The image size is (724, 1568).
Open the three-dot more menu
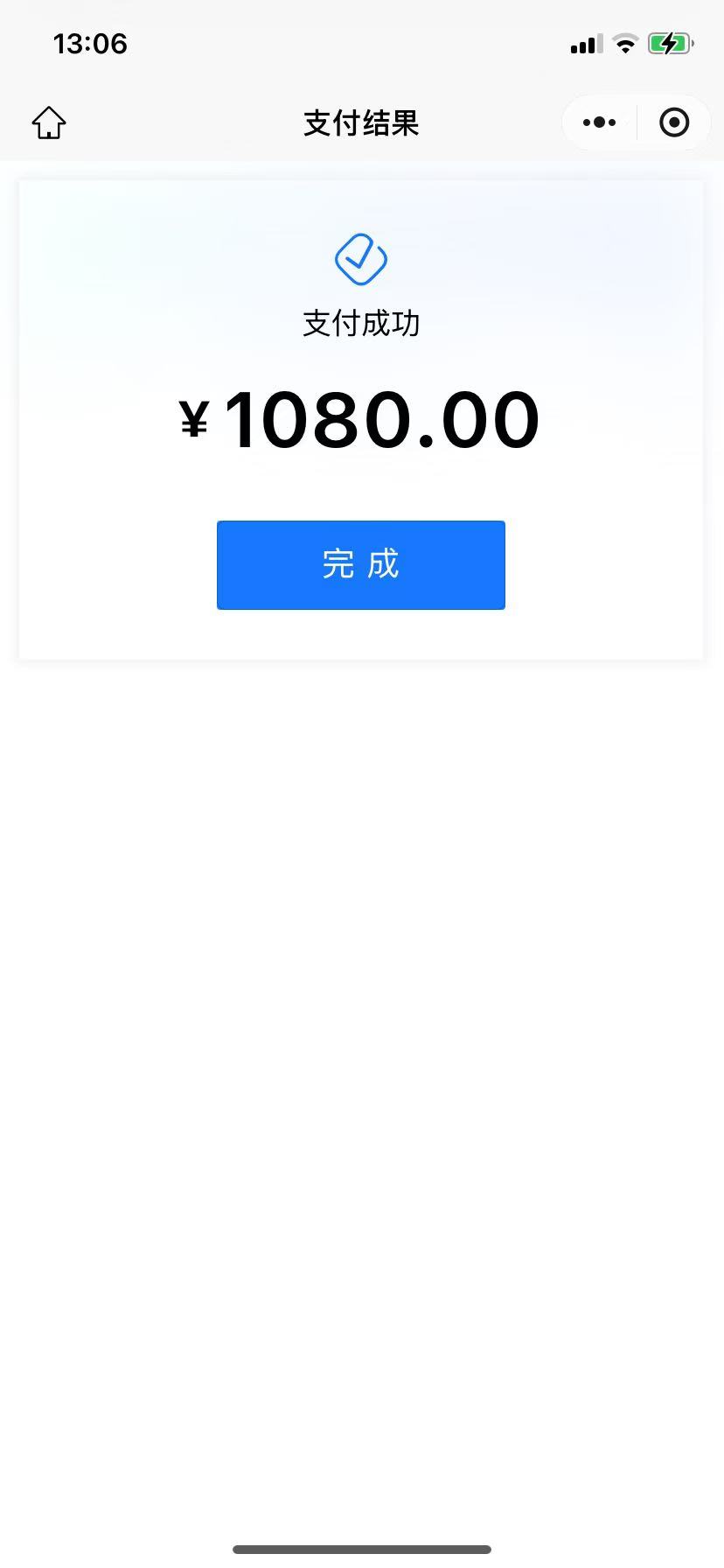pos(599,122)
